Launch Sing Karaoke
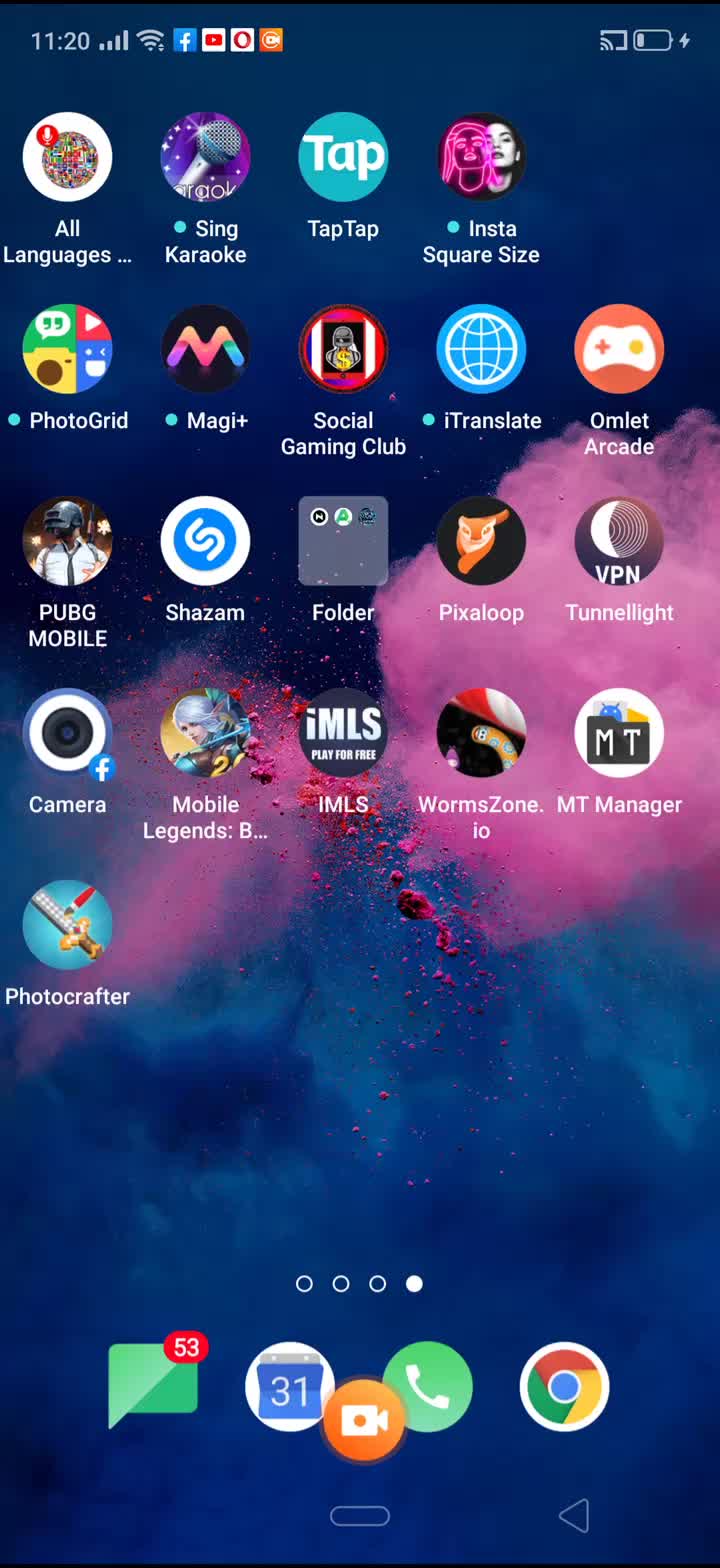 [205, 157]
